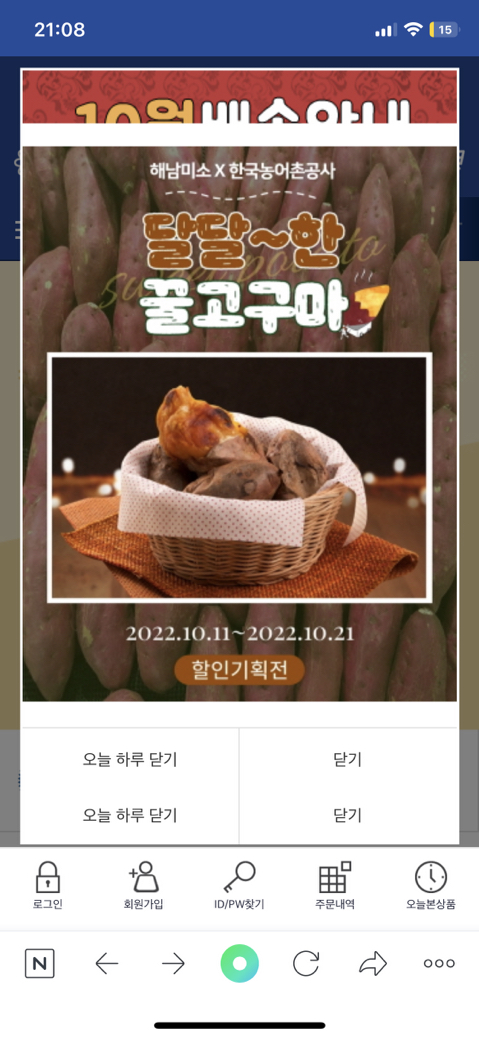Open 오늘본상품 recently viewed items
This screenshot has height=1039, width=479.
[431, 886]
